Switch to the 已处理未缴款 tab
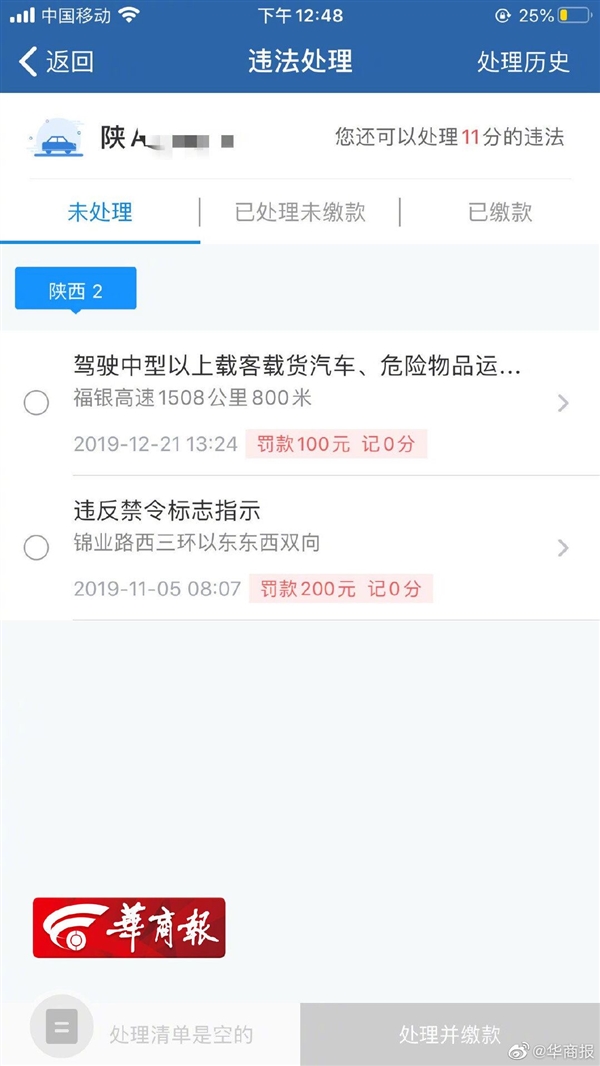 (x=300, y=212)
